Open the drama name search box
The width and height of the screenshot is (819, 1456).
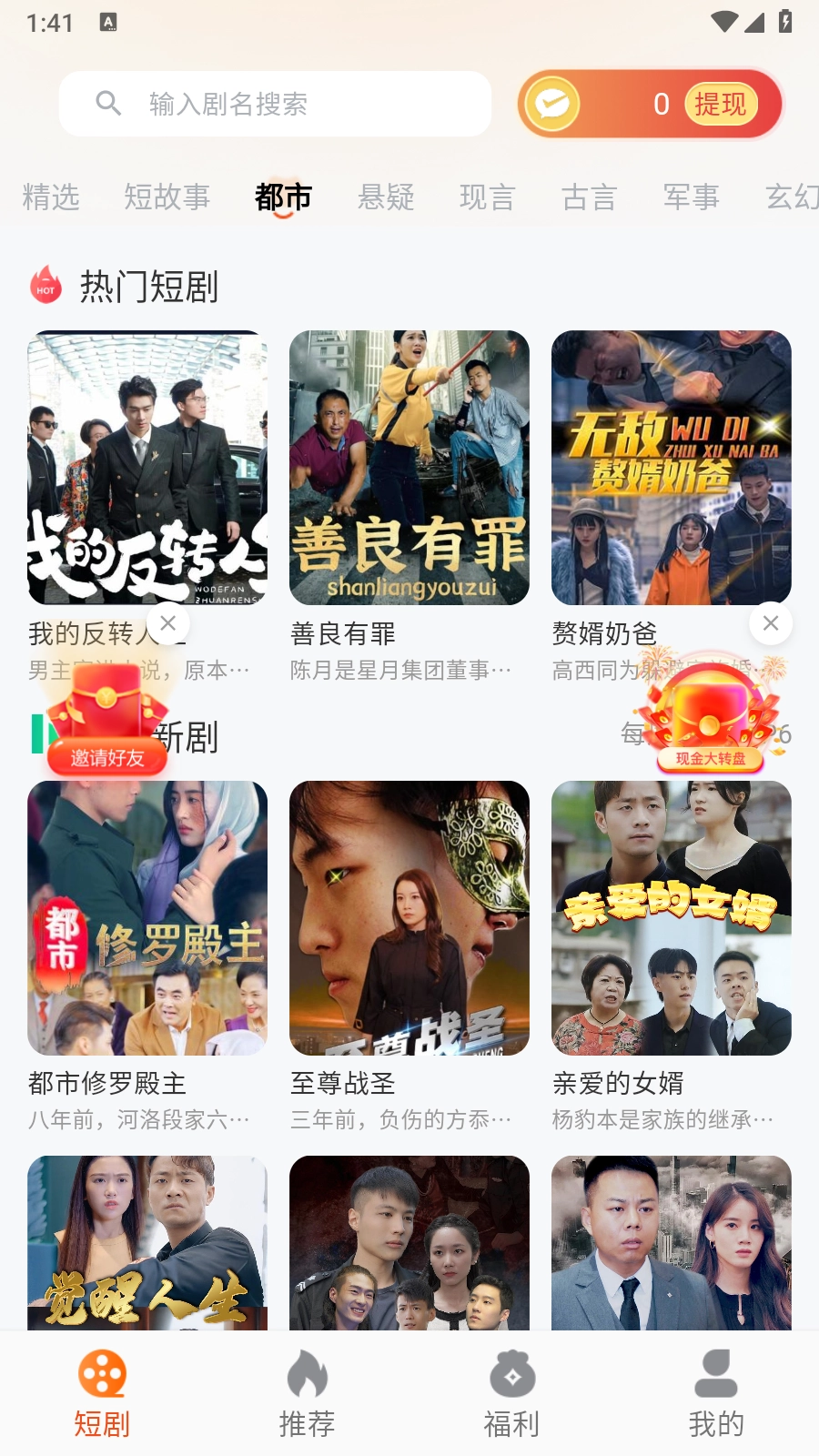pos(275,104)
